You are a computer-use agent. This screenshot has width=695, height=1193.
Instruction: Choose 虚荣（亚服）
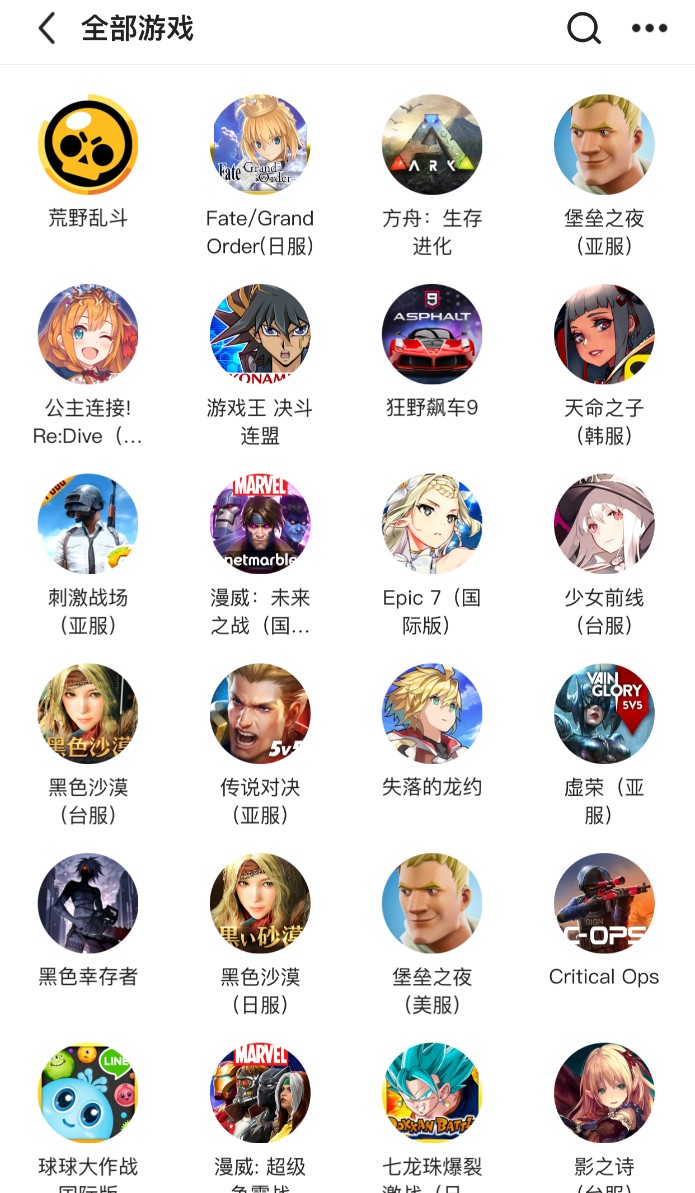point(604,714)
